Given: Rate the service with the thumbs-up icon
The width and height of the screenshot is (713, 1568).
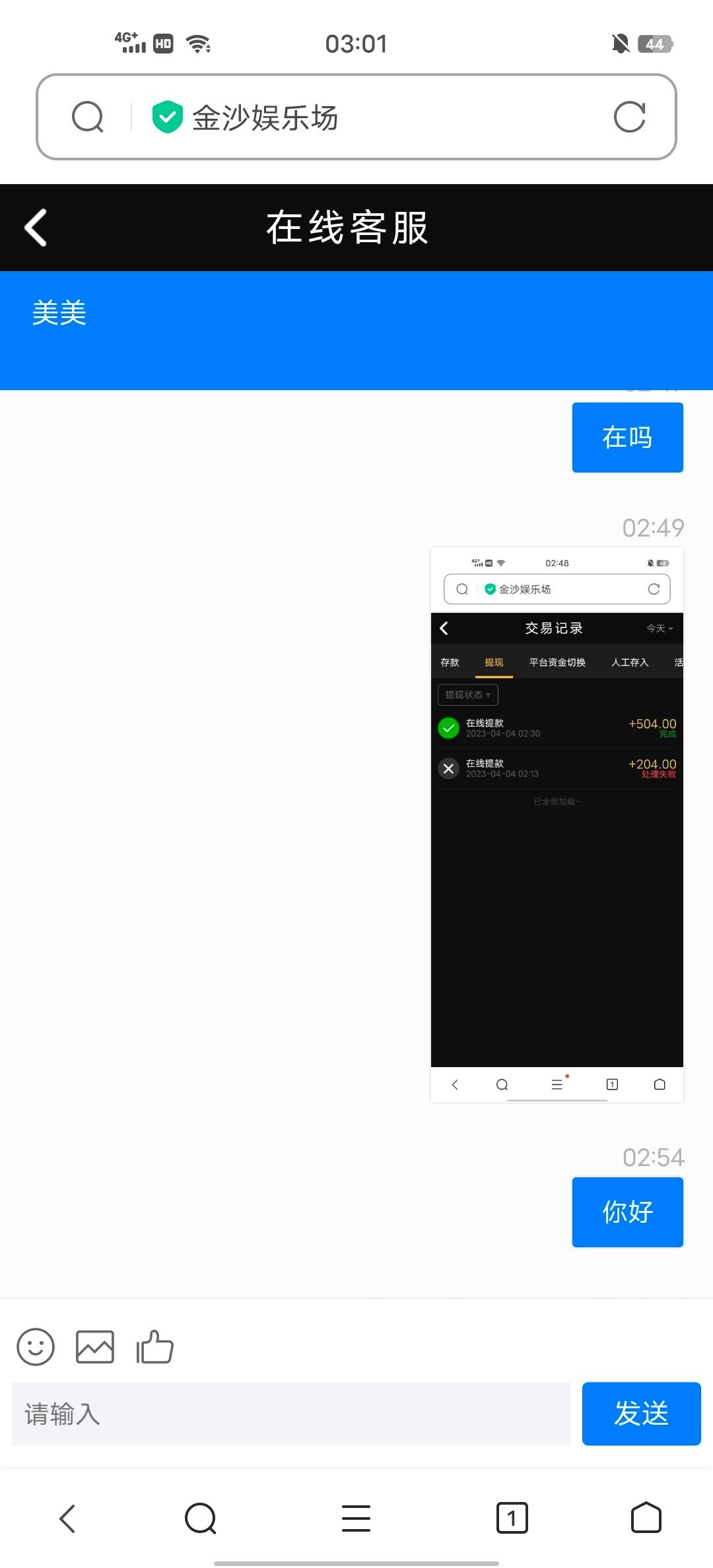Looking at the screenshot, I should click(x=154, y=1347).
